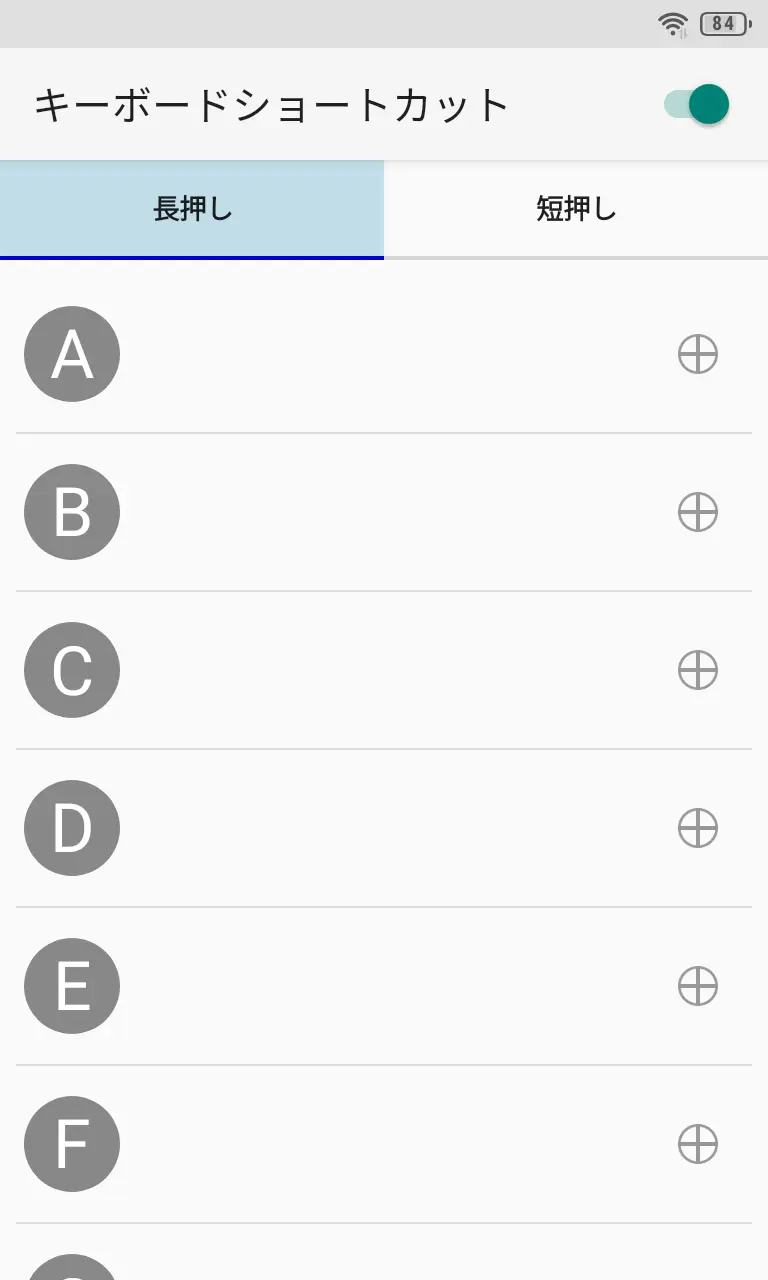This screenshot has width=768, height=1280.
Task: Set a shortcut for key D
Action: click(x=698, y=828)
